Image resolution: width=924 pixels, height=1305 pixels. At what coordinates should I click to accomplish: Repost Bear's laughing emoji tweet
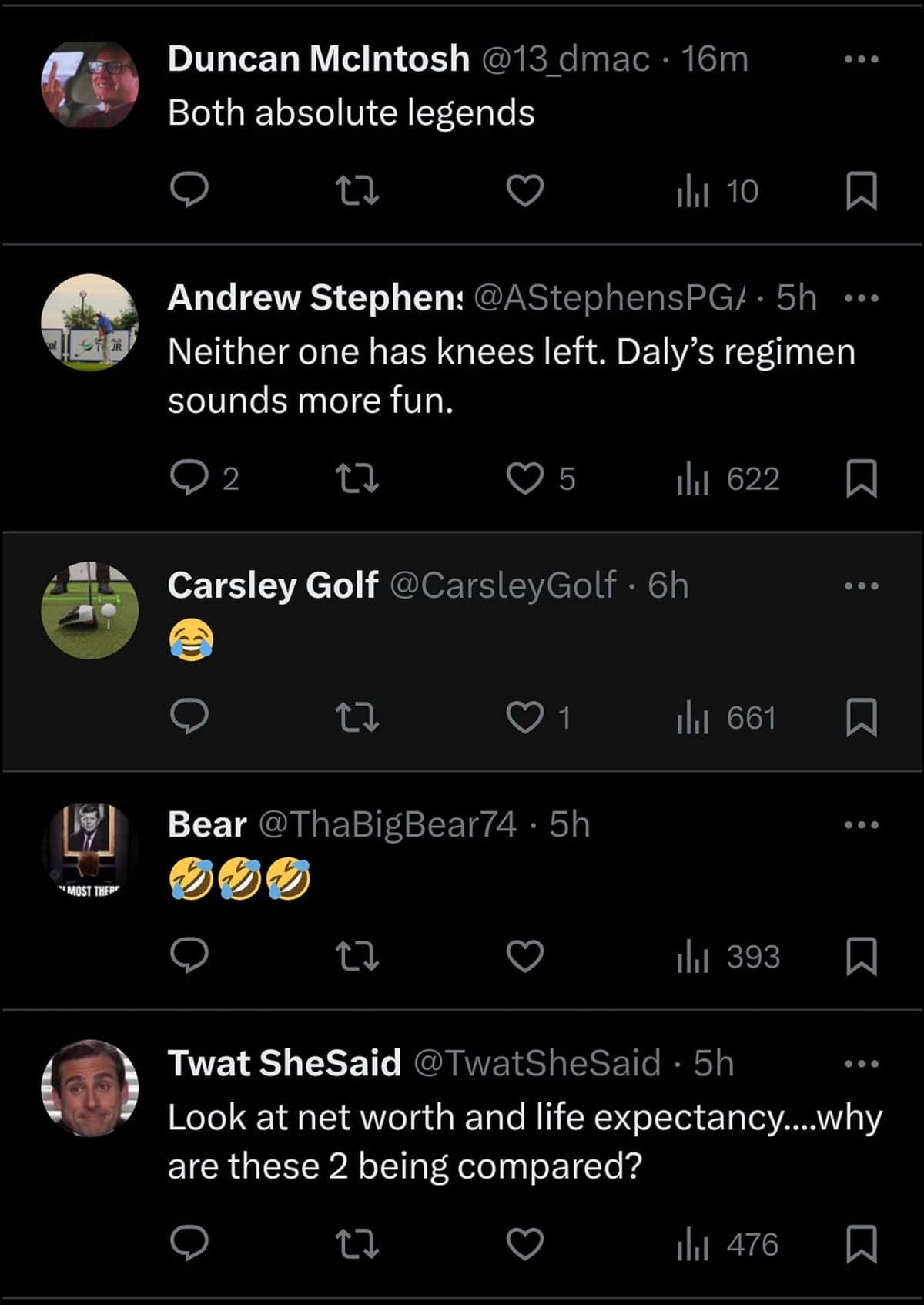359,956
